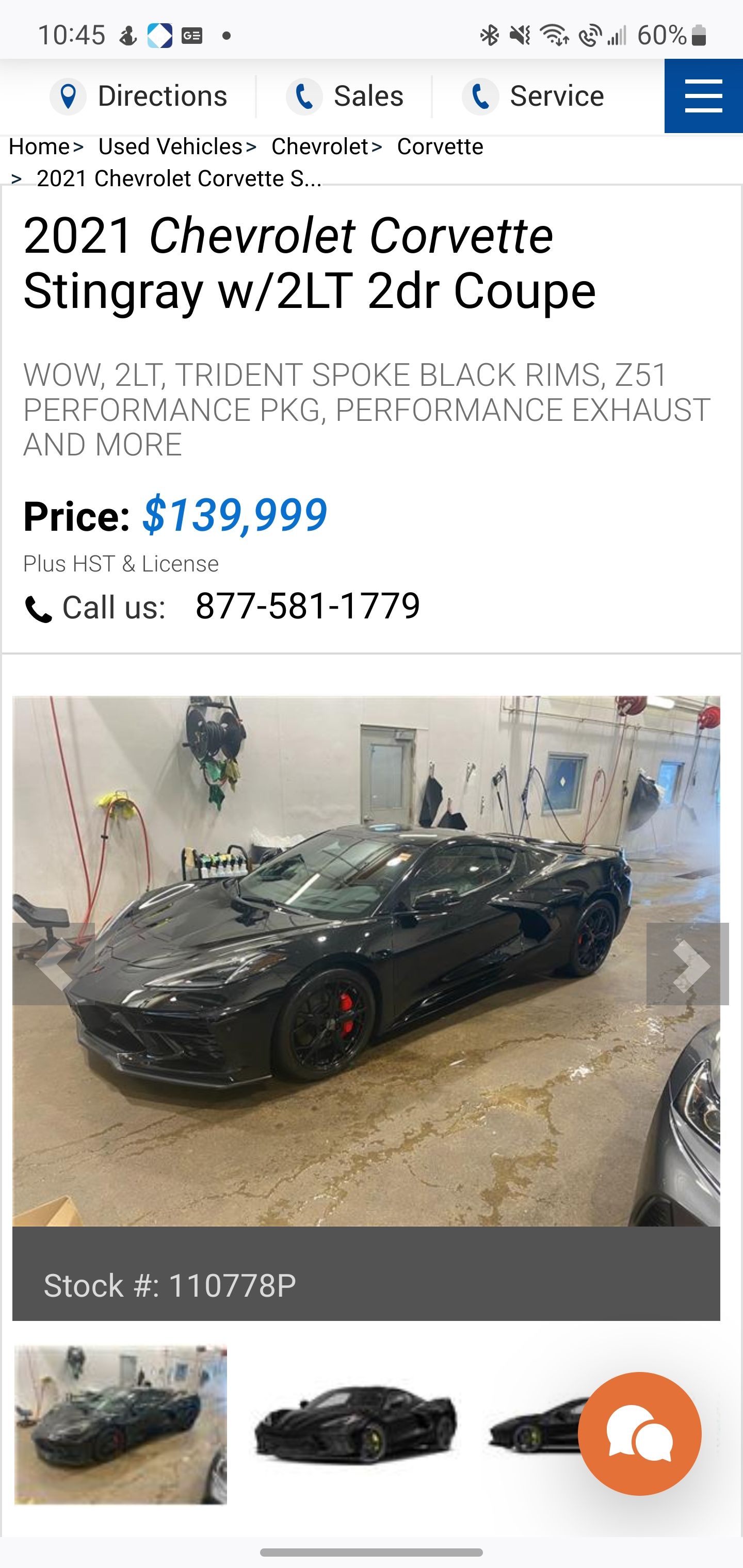Viewport: 743px width, 1568px height.
Task: Dial the 877-581-1779 phone number
Action: 308,606
